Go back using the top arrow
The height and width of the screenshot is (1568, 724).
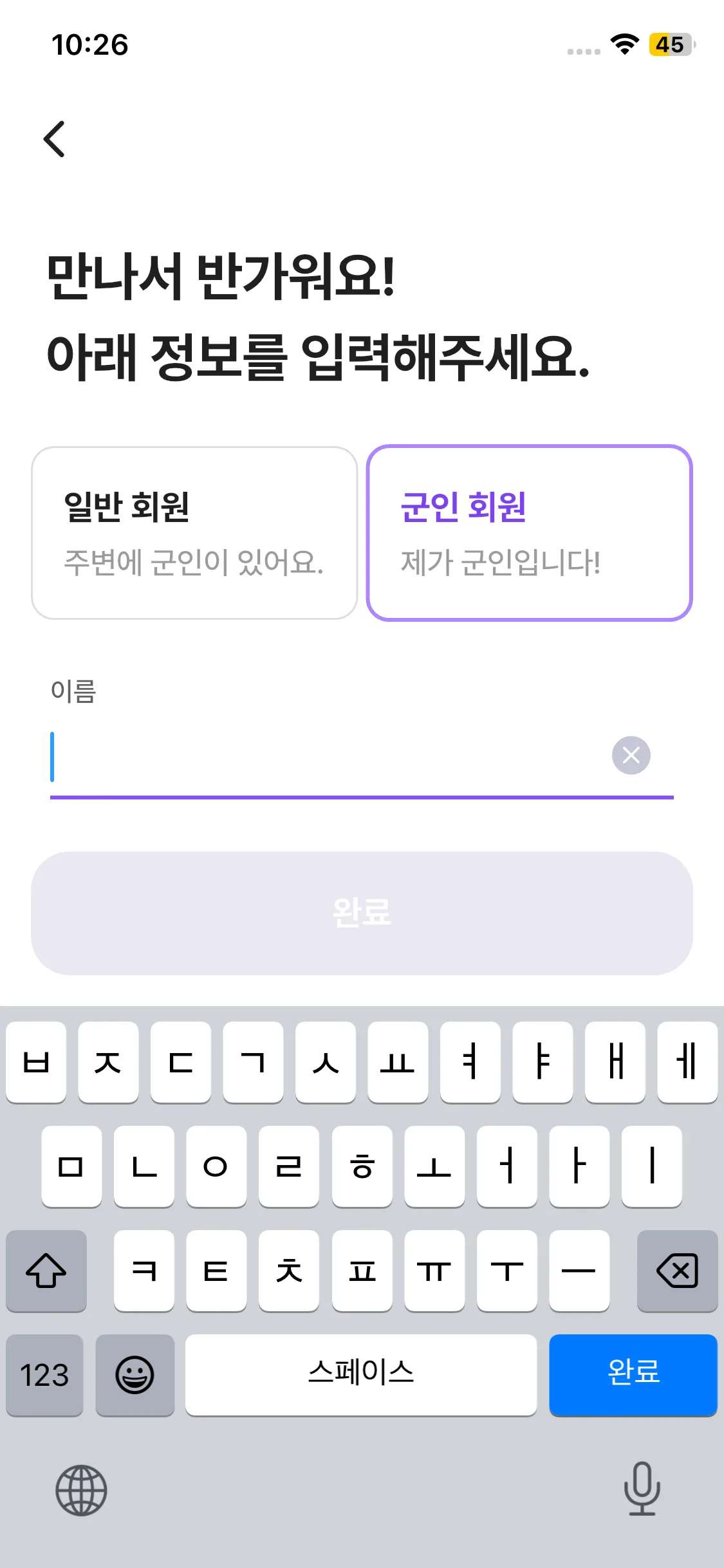(x=55, y=139)
